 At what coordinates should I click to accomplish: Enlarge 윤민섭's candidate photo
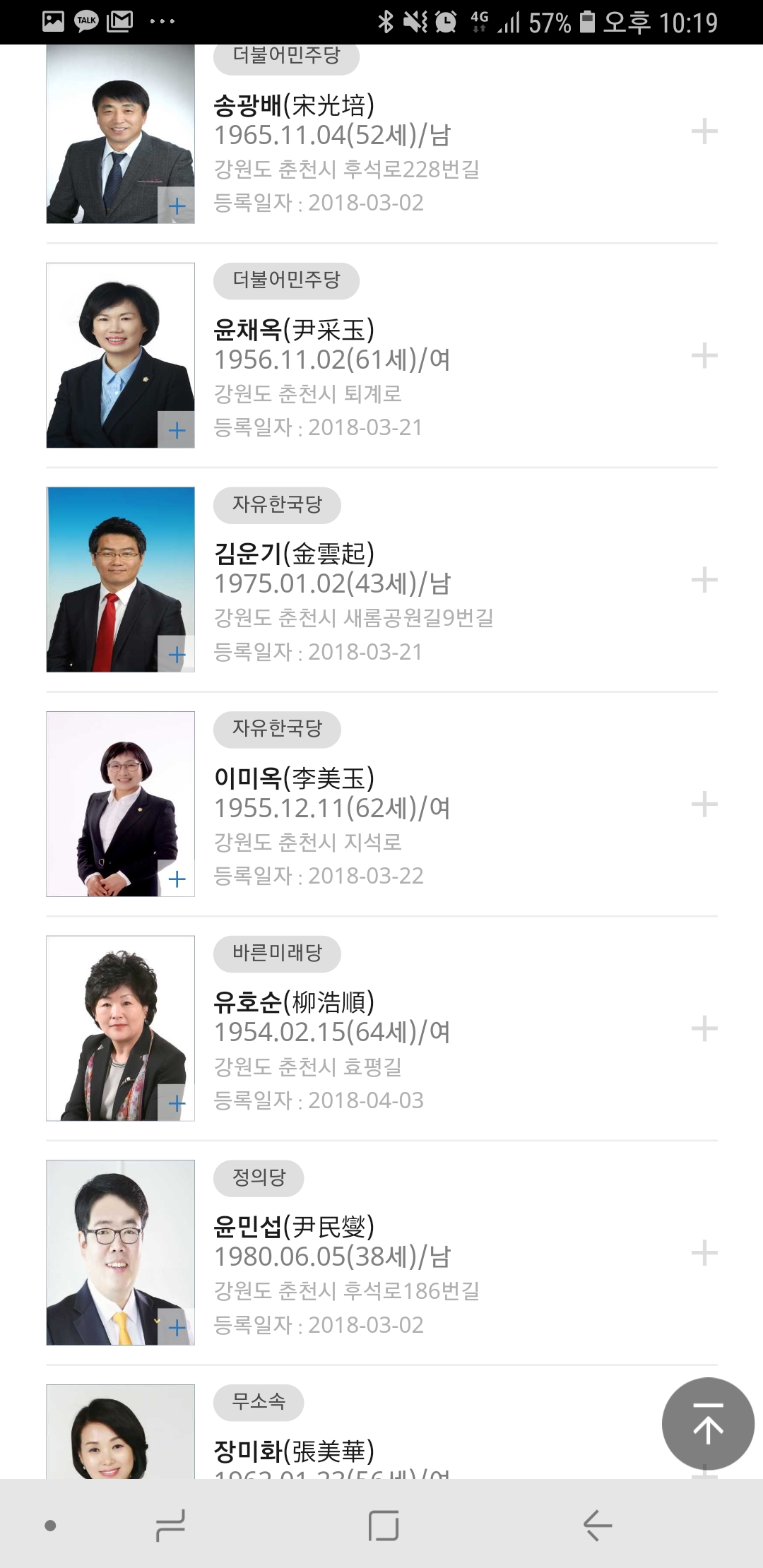coord(177,1328)
